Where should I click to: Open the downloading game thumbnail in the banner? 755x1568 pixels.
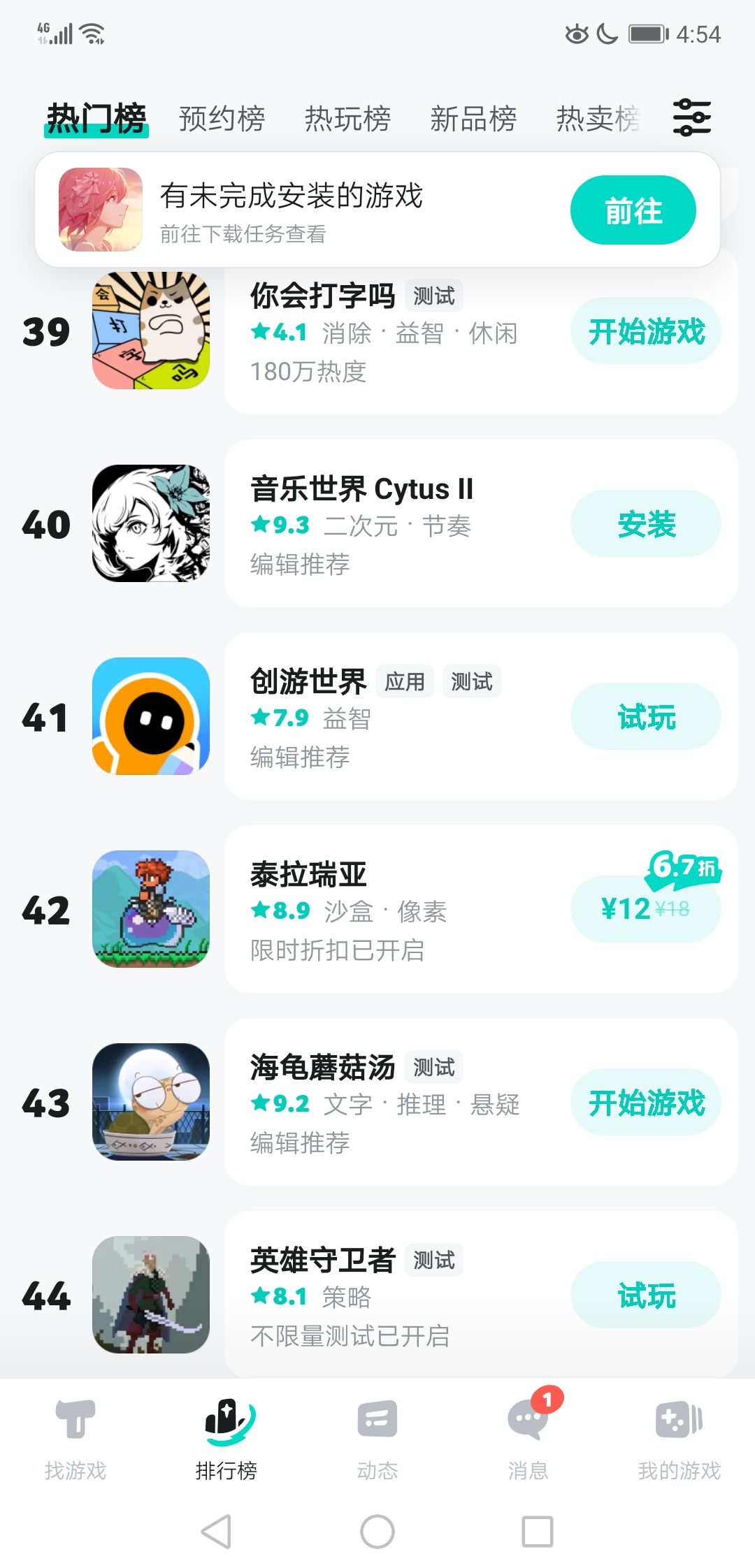101,209
